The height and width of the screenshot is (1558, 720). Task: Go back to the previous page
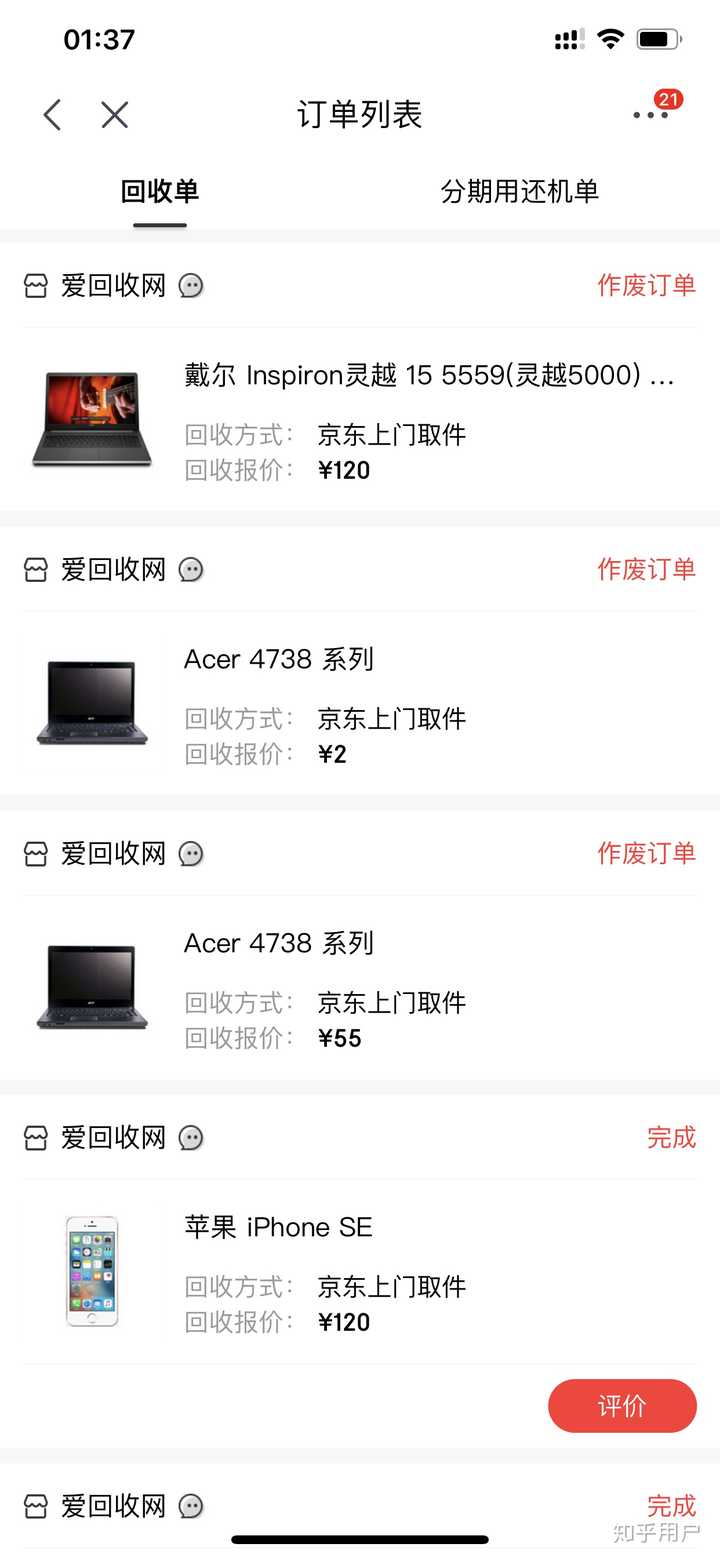pos(53,115)
